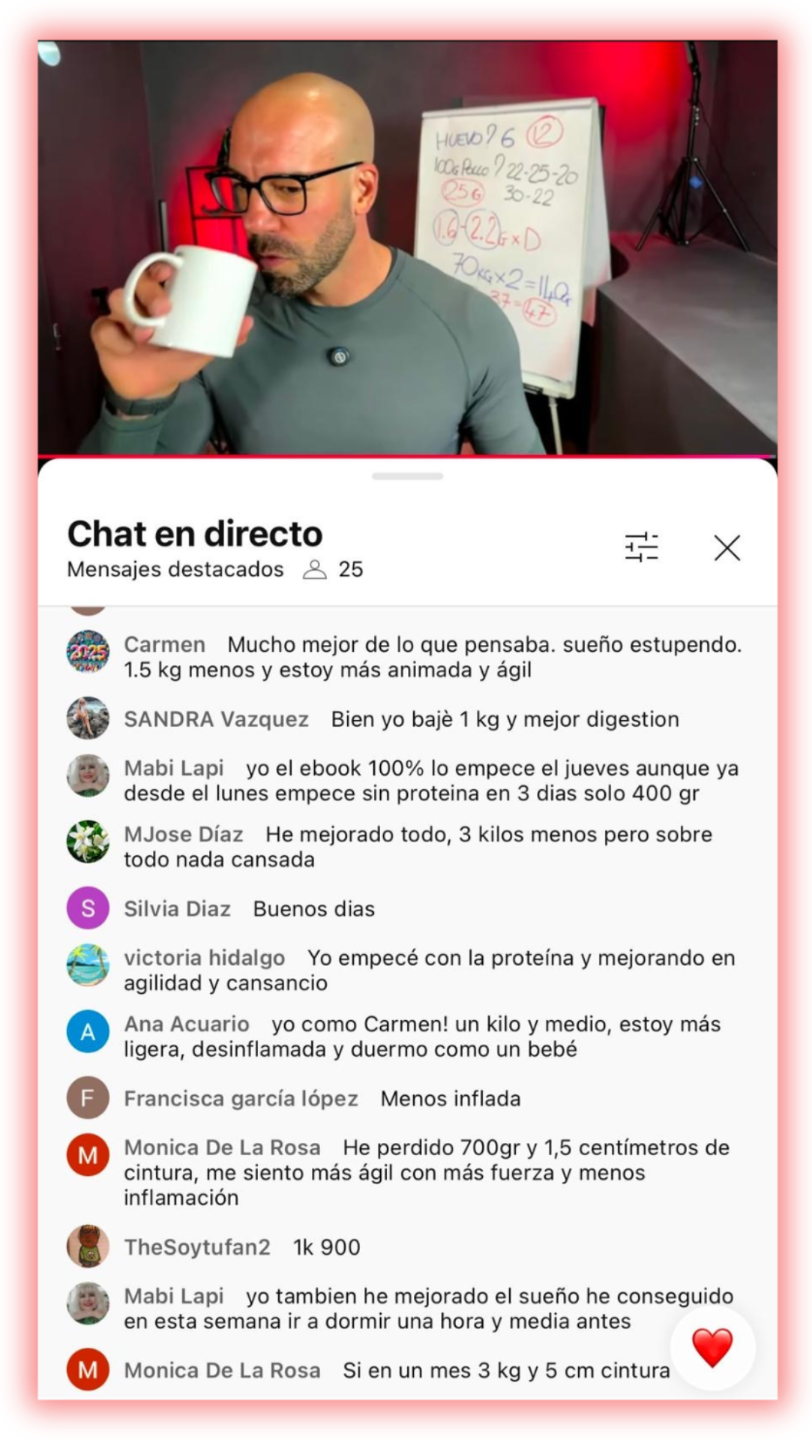Open the live chat filter options
The width and height of the screenshot is (812, 1440).
pos(641,547)
